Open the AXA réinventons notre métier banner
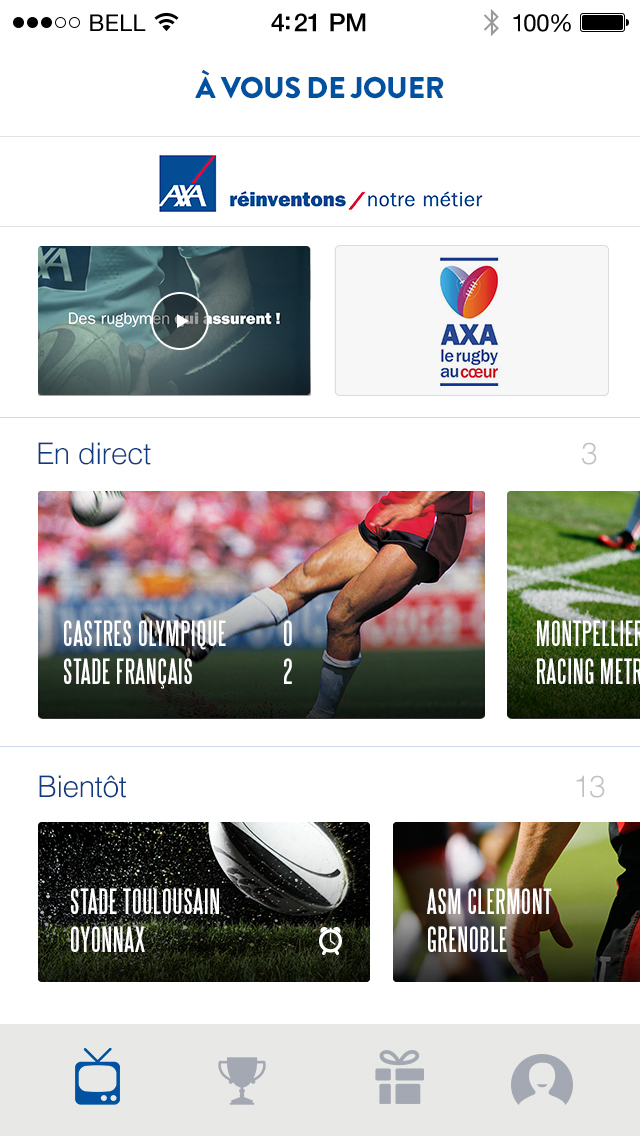This screenshot has width=640, height=1136. 320,183
